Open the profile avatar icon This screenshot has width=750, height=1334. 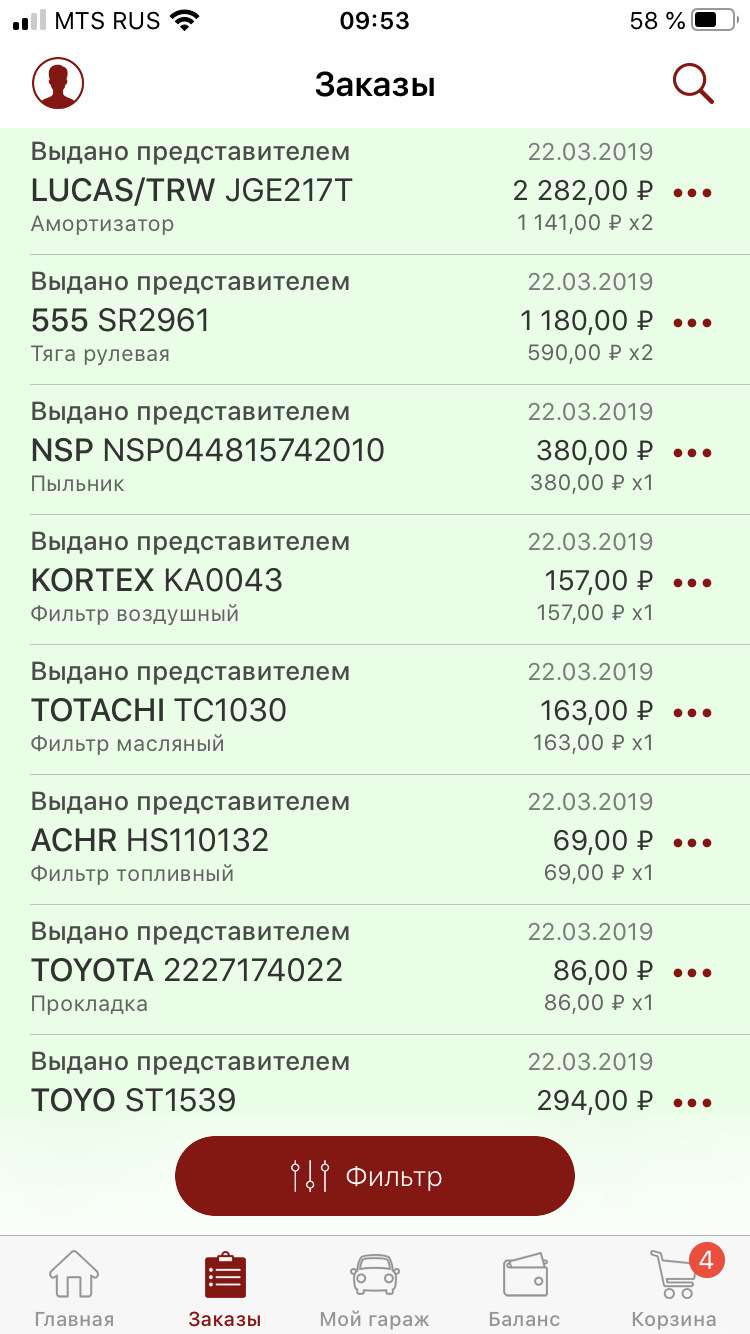[x=57, y=83]
